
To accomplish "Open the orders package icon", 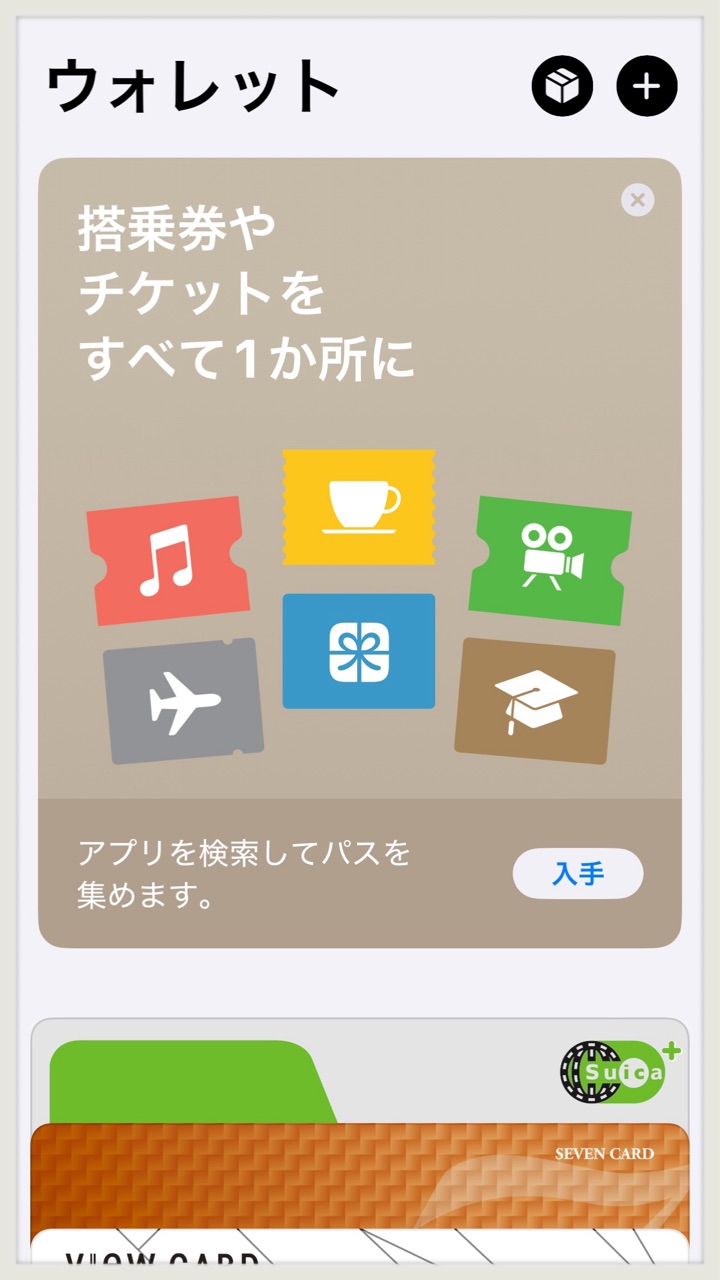I will tap(562, 87).
